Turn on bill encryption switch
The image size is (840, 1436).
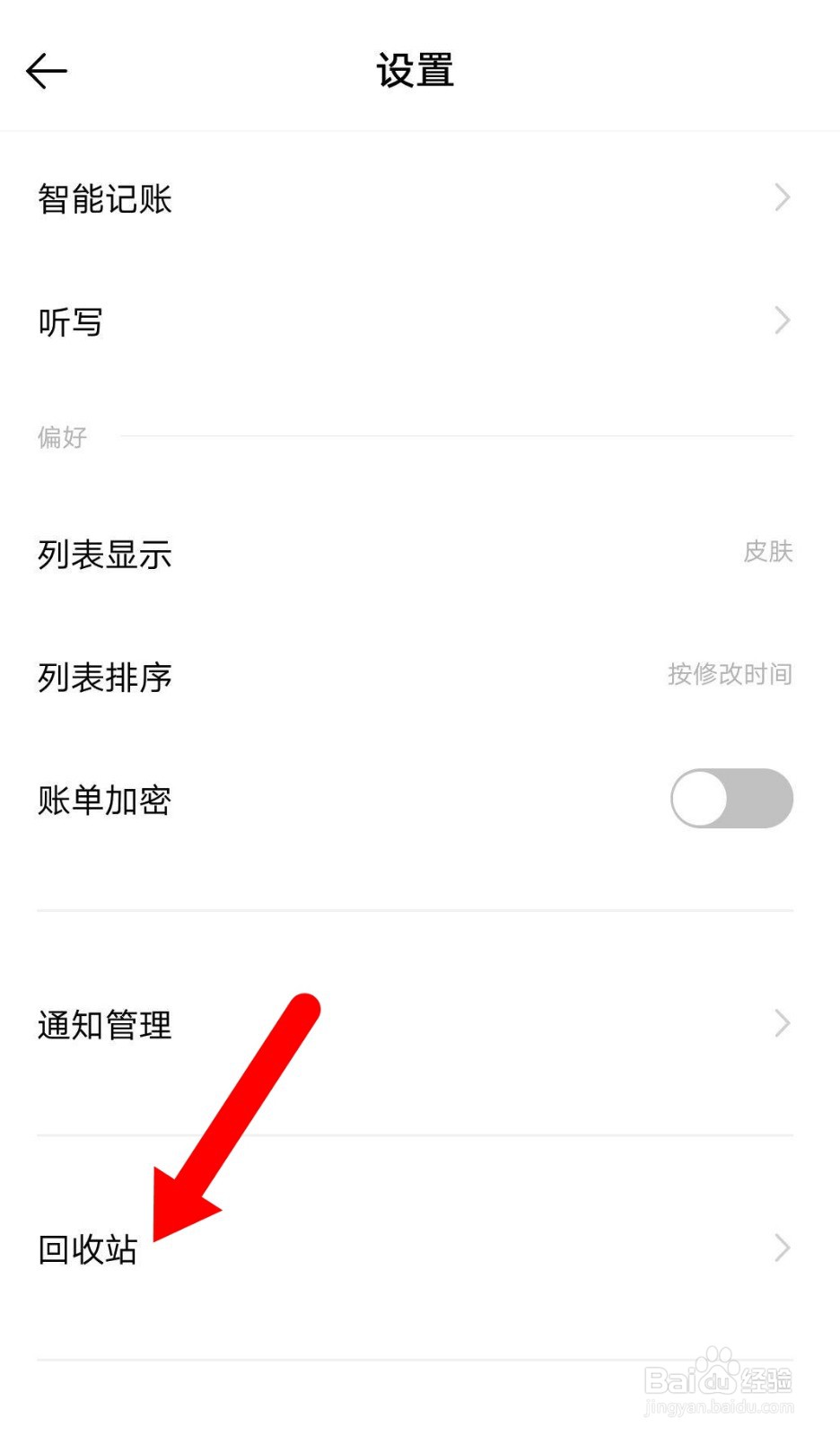point(731,798)
